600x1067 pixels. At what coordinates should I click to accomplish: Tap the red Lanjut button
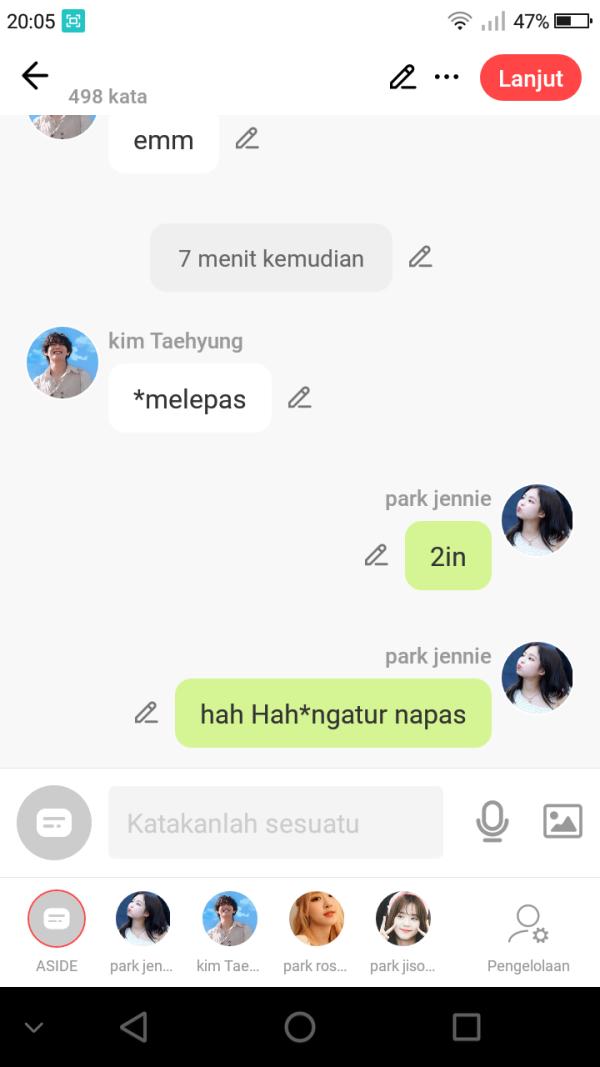tap(530, 78)
